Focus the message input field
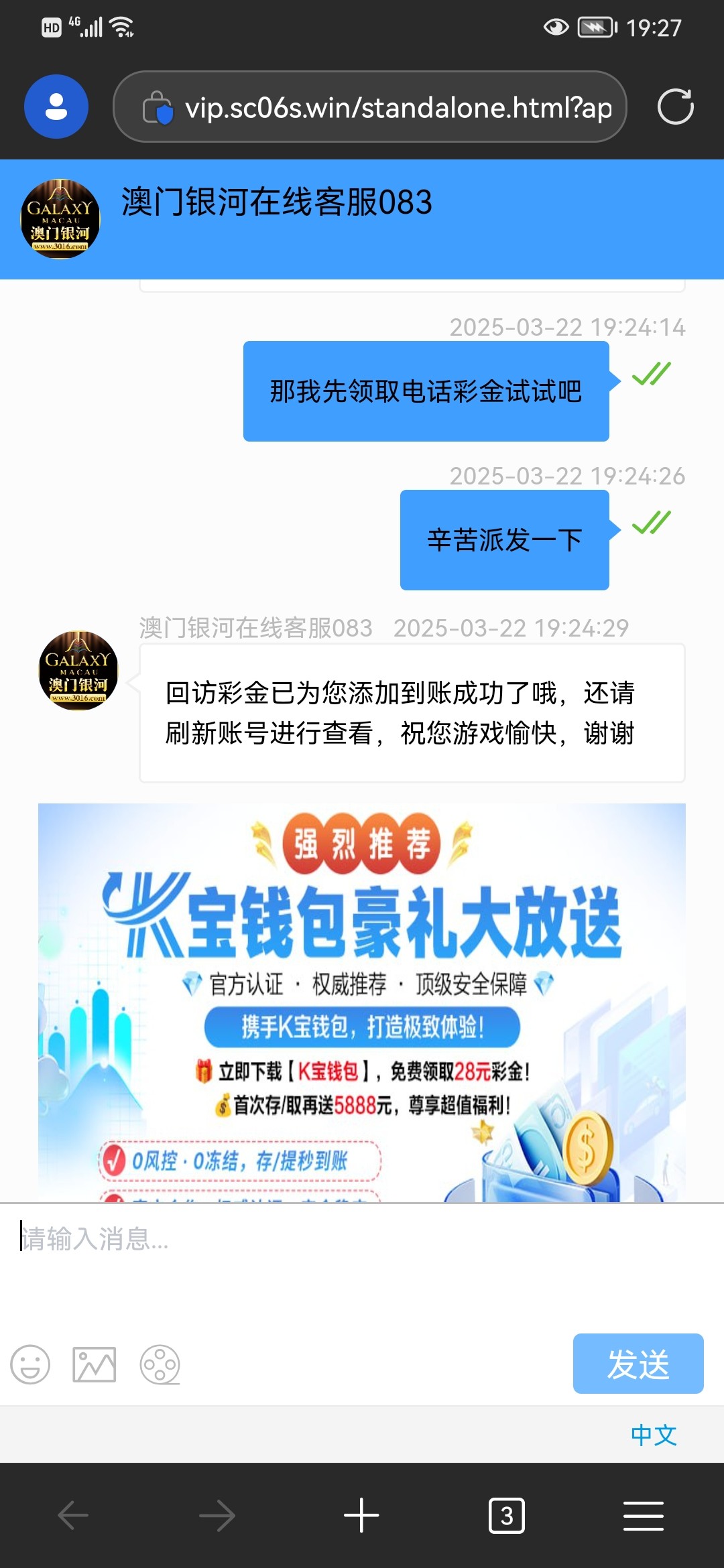The width and height of the screenshot is (724, 1568). point(362,1260)
